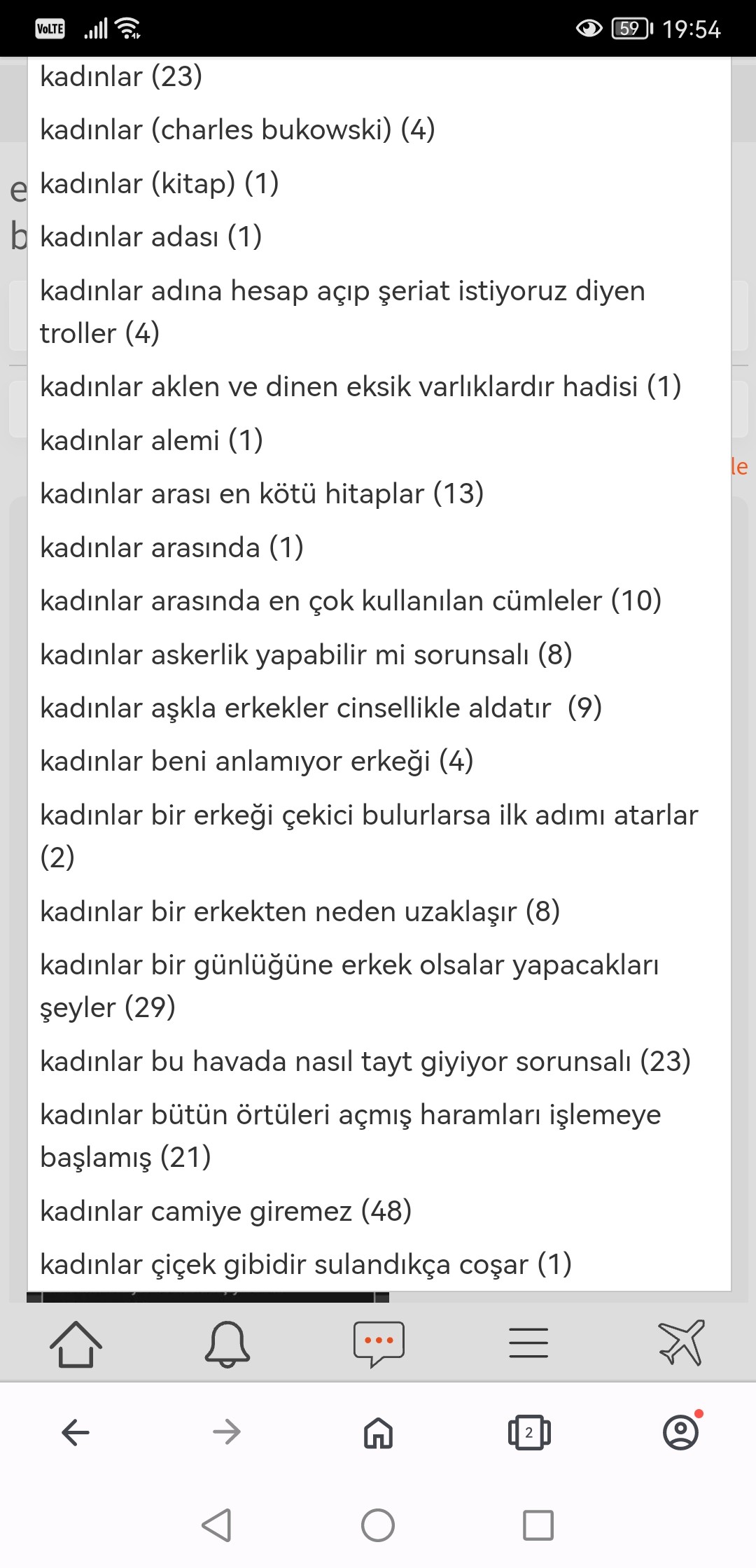Choose "kadınlar (kitap)" suggestion
This screenshot has height=1568, width=756.
(379, 183)
